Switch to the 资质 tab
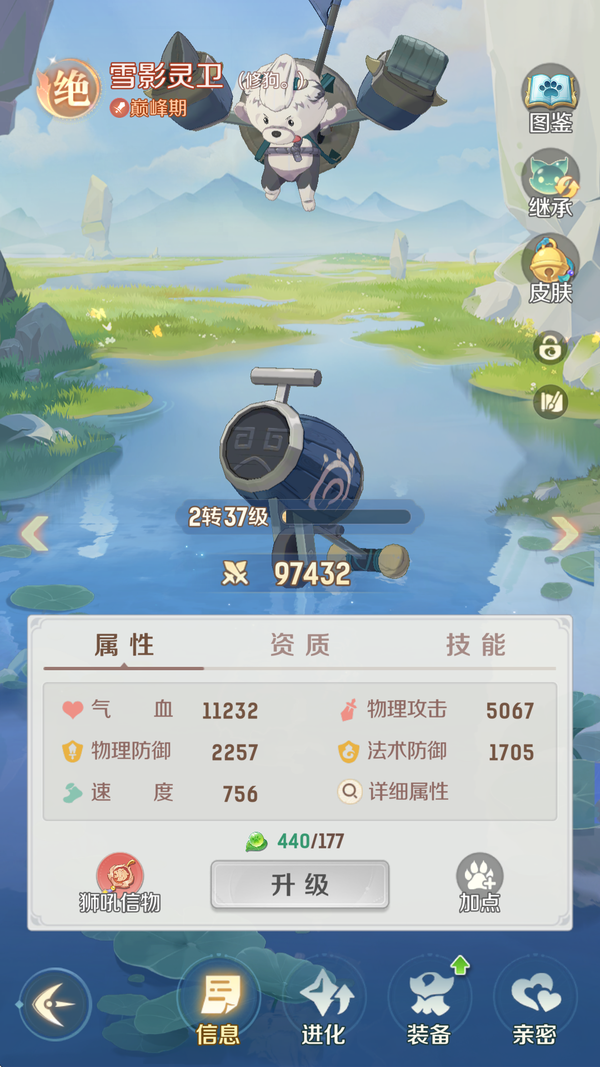This screenshot has height=1067, width=600. click(x=300, y=645)
